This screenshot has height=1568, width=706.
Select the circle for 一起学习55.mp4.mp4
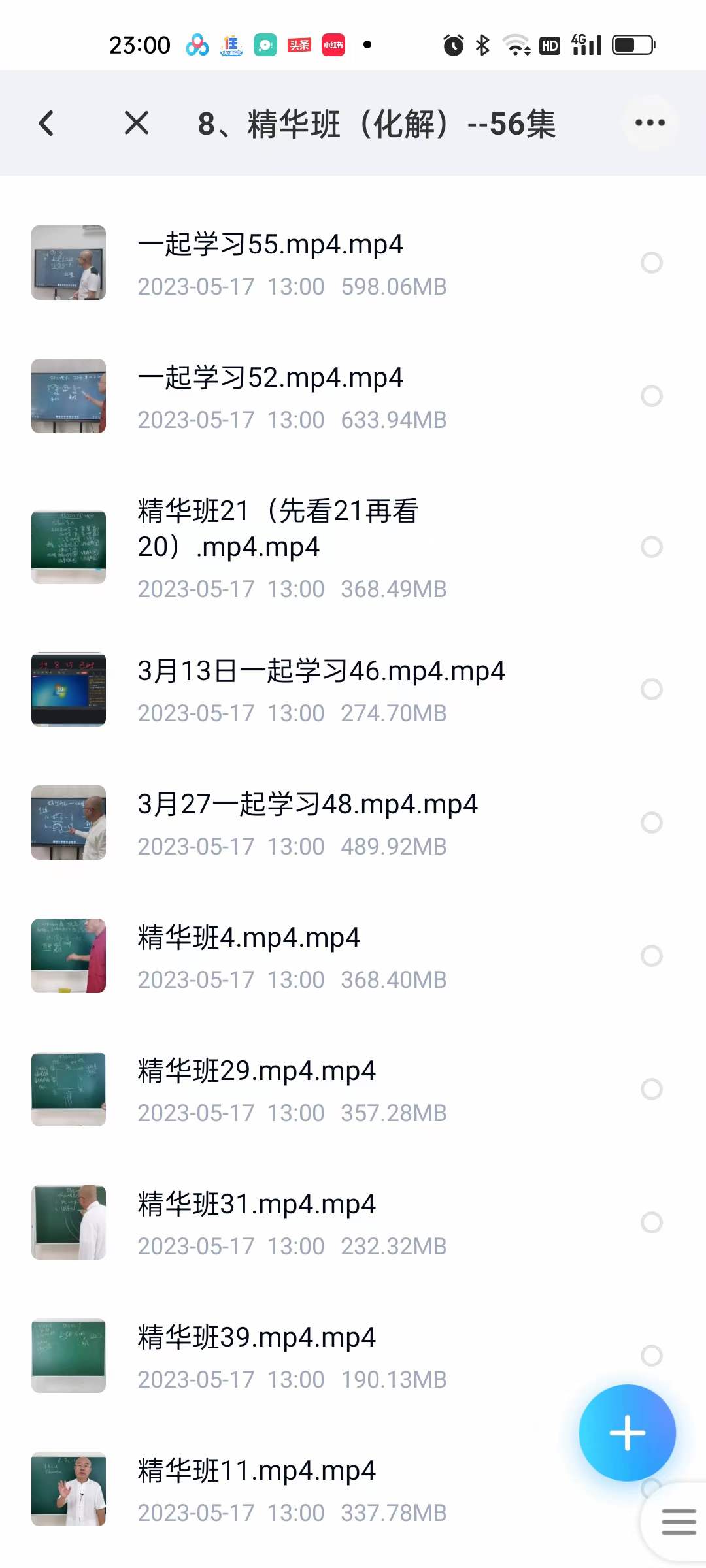(652, 263)
